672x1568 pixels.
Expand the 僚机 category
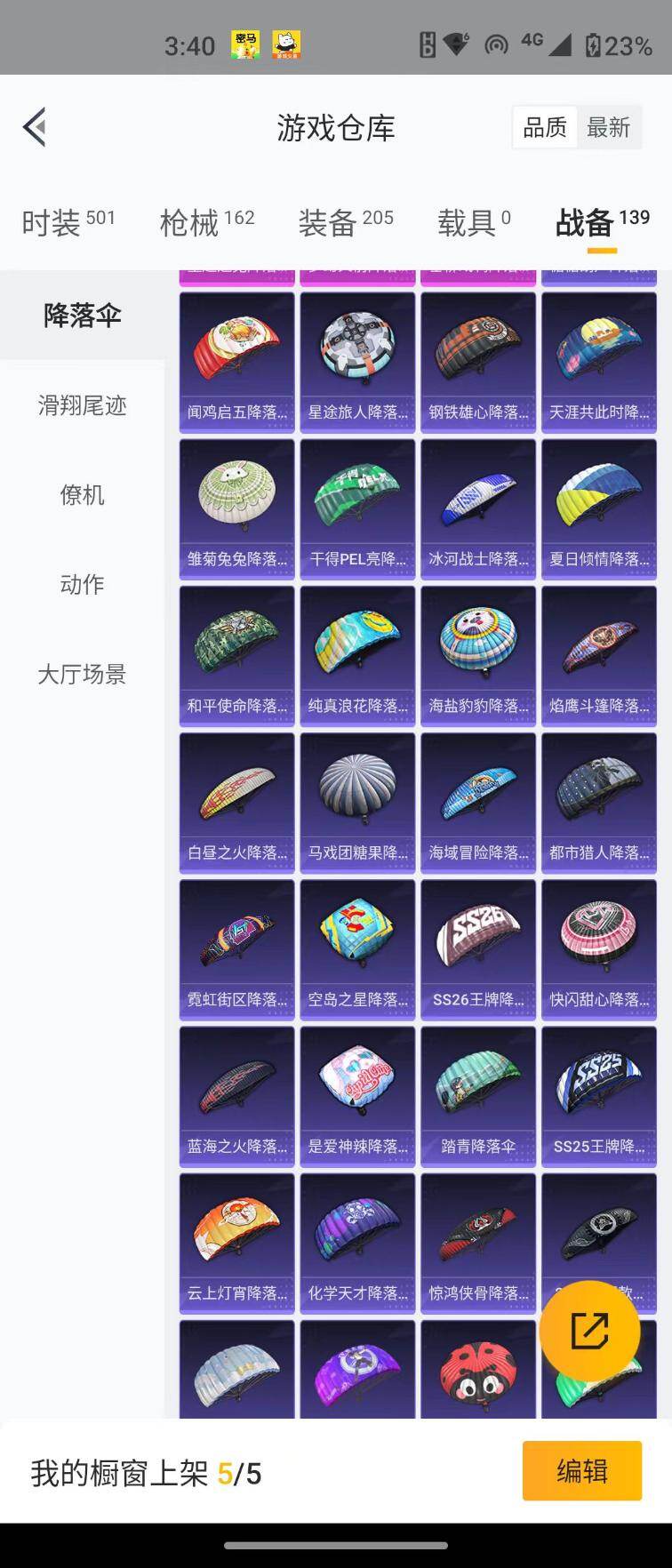[81, 496]
